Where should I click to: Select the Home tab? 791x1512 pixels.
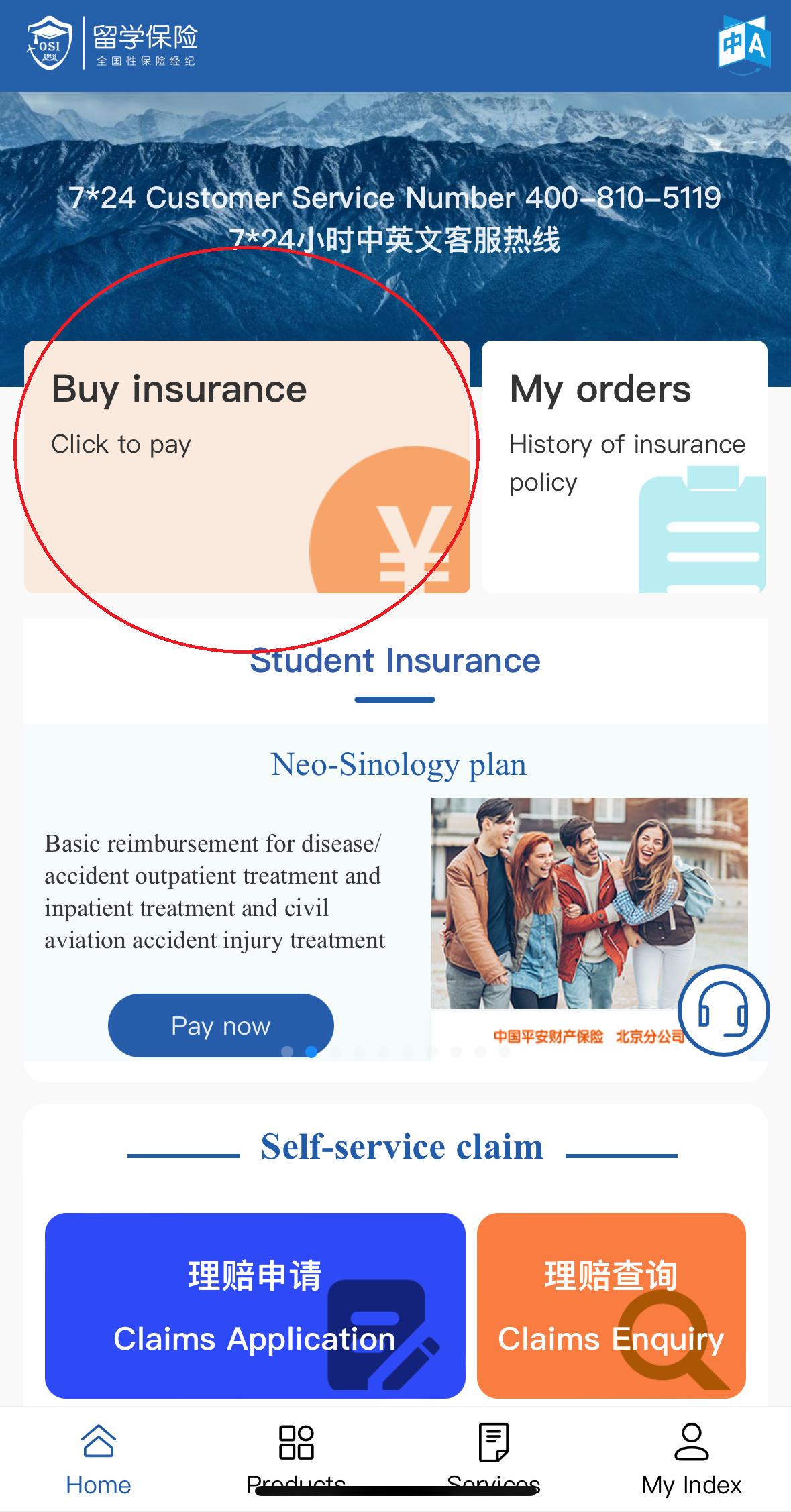pos(99,1459)
